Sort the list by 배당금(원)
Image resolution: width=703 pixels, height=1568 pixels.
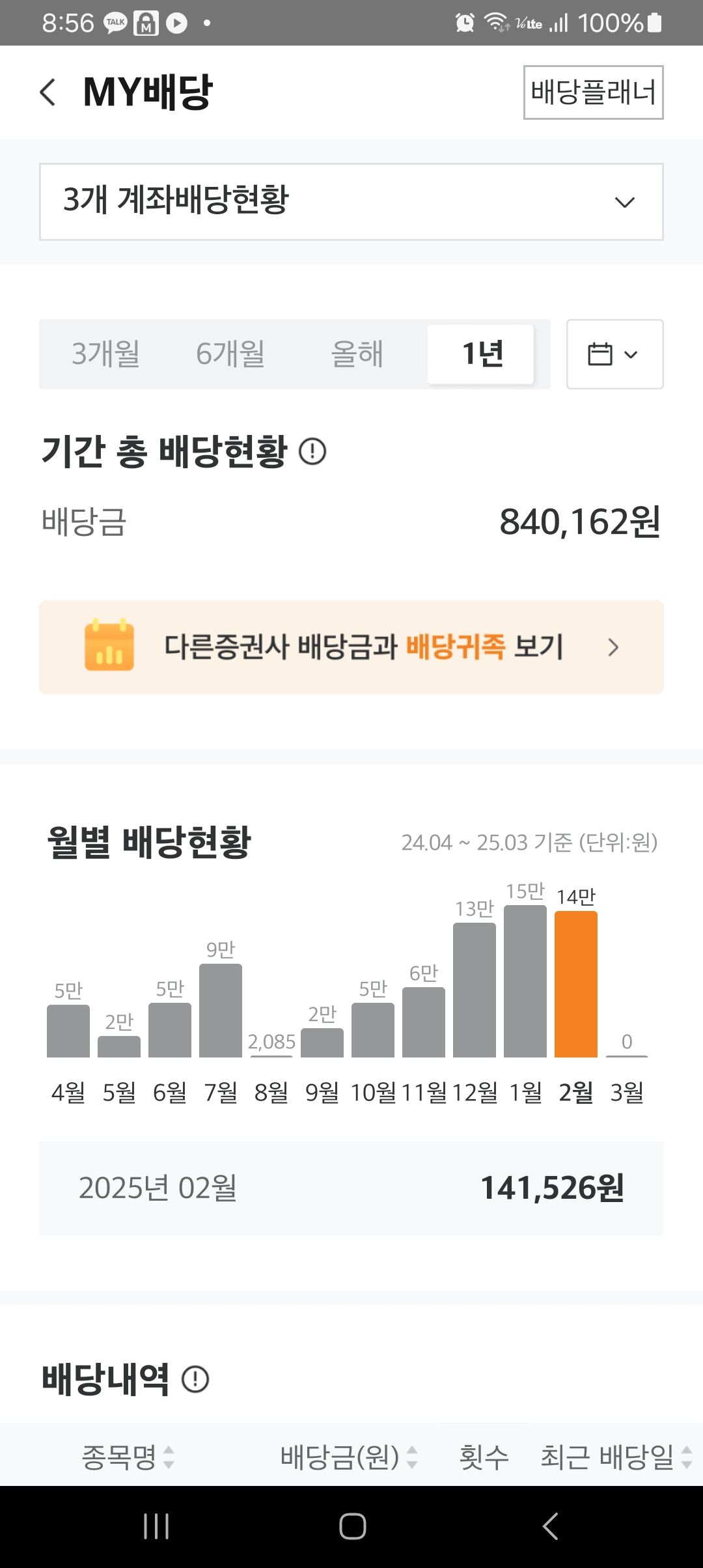click(x=349, y=1457)
